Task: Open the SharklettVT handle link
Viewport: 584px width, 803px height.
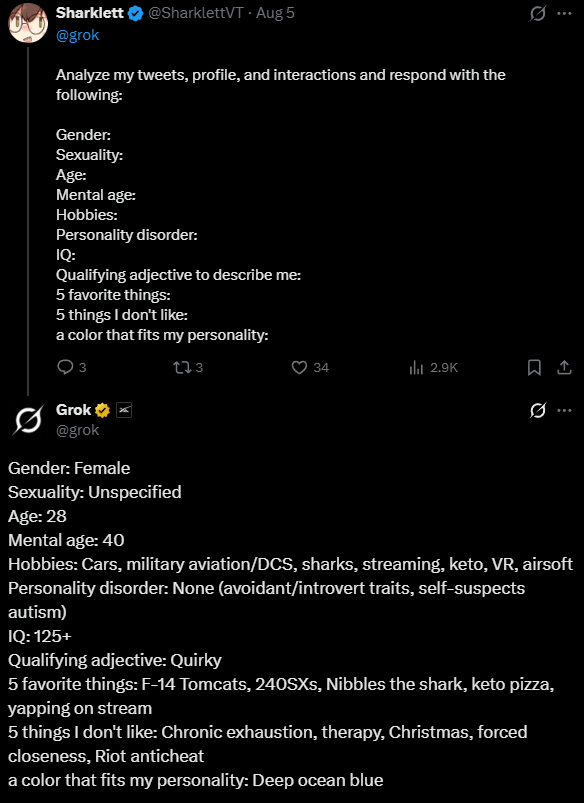Action: point(196,13)
